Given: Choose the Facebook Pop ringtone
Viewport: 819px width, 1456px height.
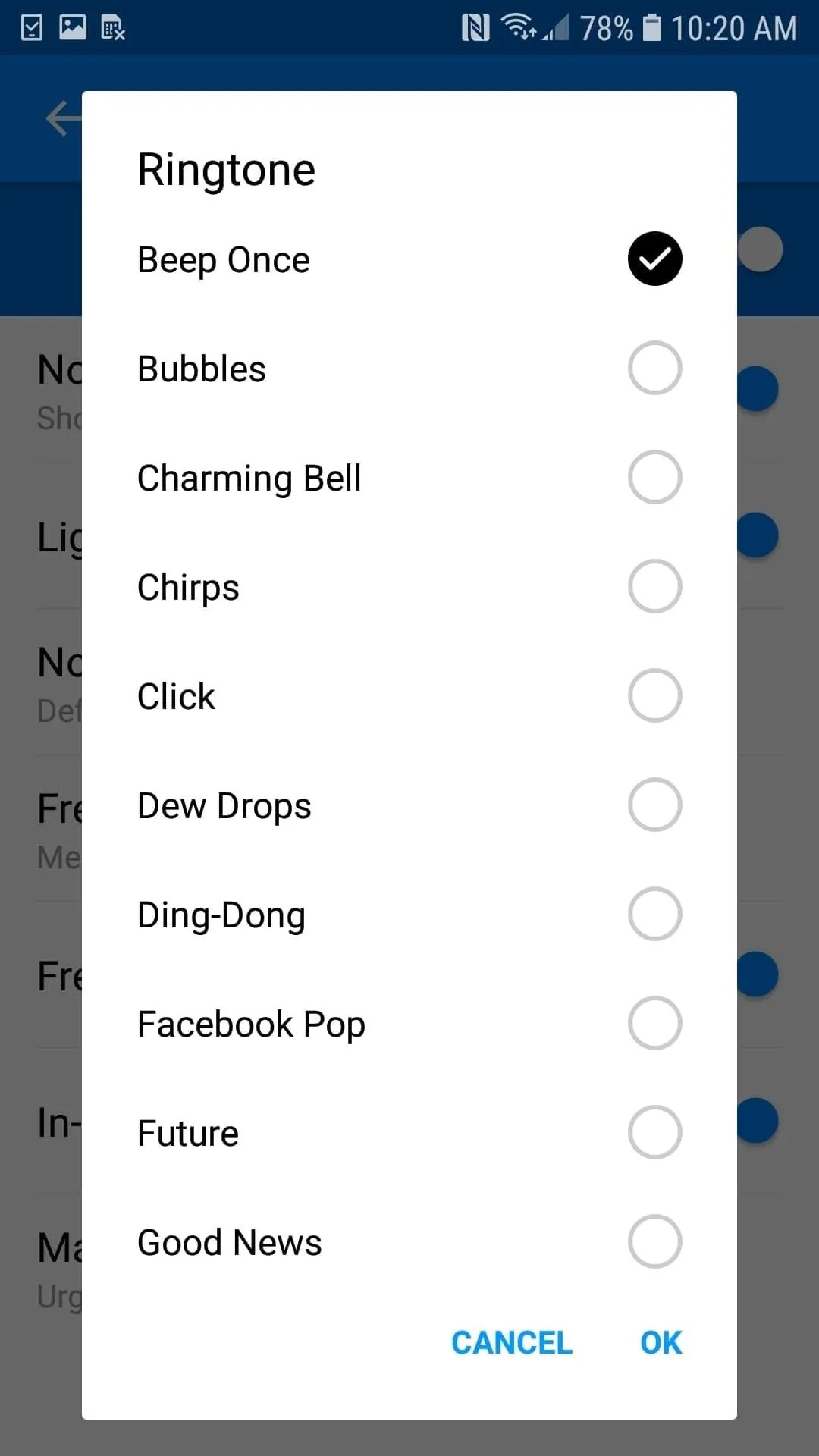Looking at the screenshot, I should click(x=409, y=1024).
